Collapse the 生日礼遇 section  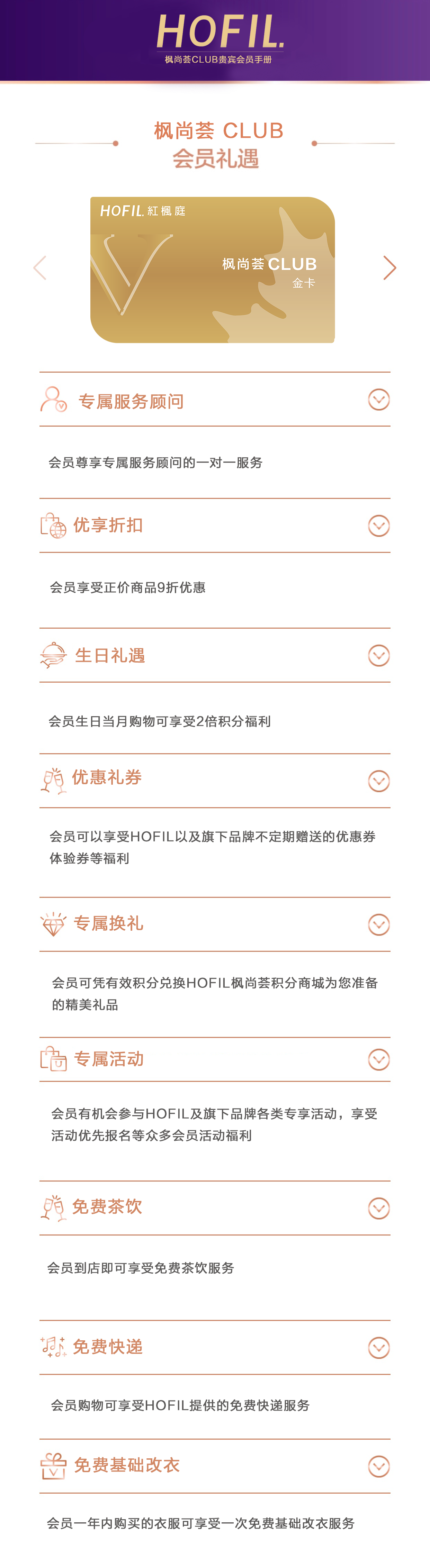pyautogui.click(x=379, y=656)
